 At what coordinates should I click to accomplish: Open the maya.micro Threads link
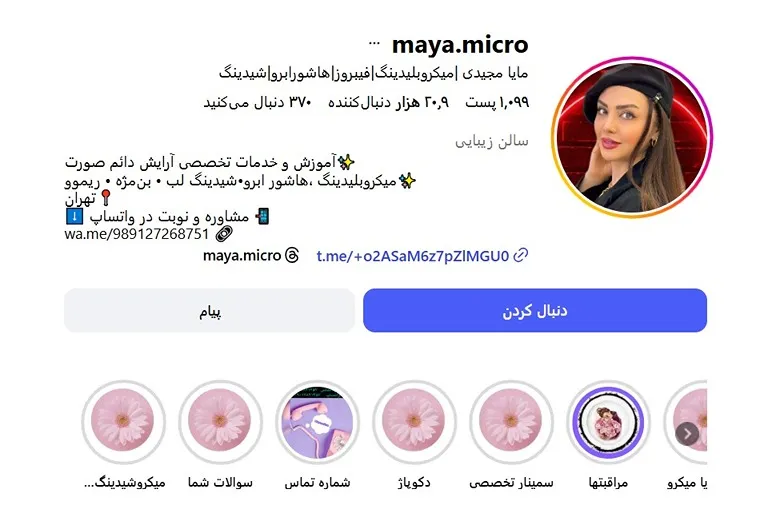click(x=250, y=256)
